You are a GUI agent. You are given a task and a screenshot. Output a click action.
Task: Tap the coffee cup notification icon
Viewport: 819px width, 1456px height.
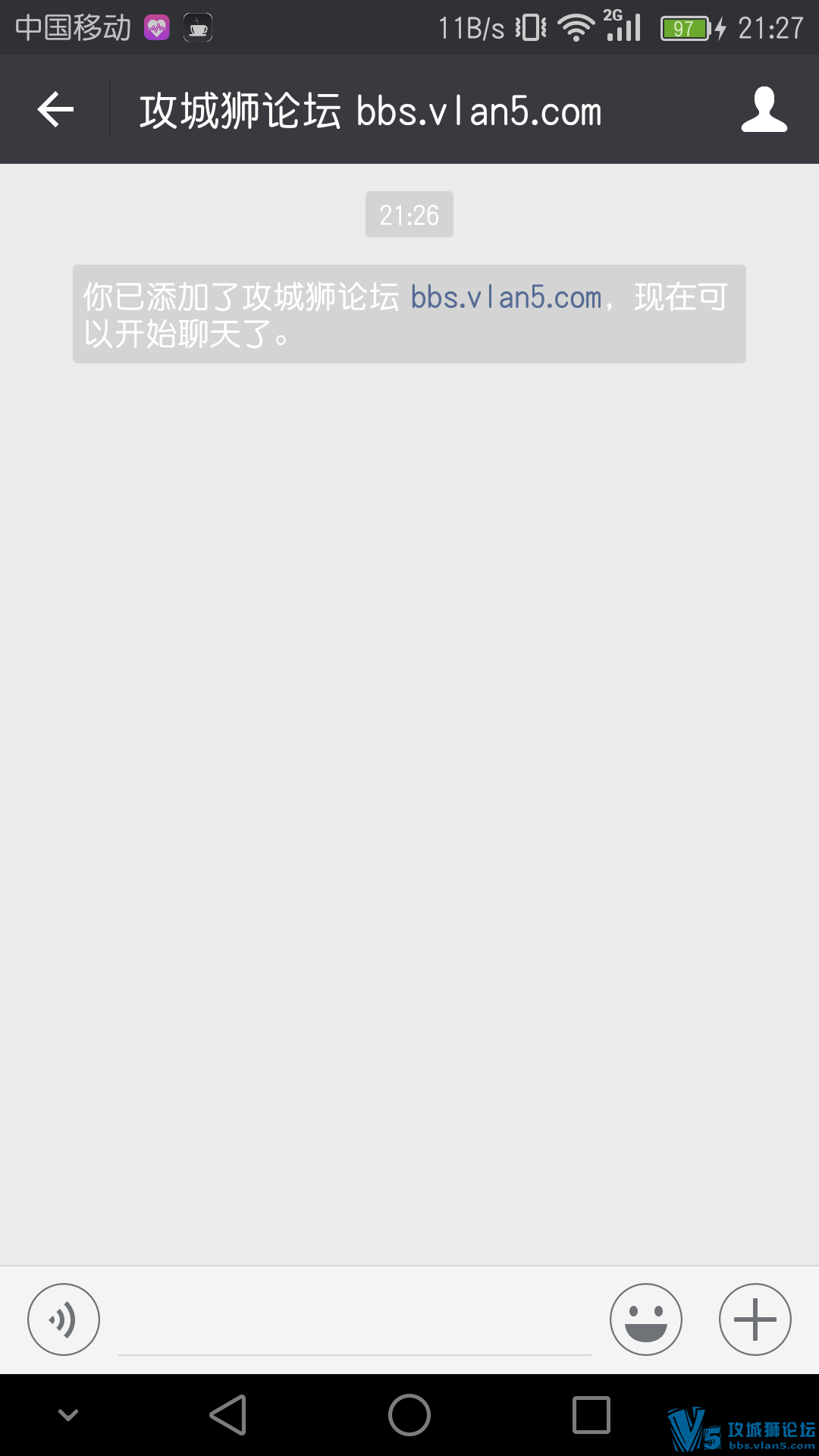[199, 27]
